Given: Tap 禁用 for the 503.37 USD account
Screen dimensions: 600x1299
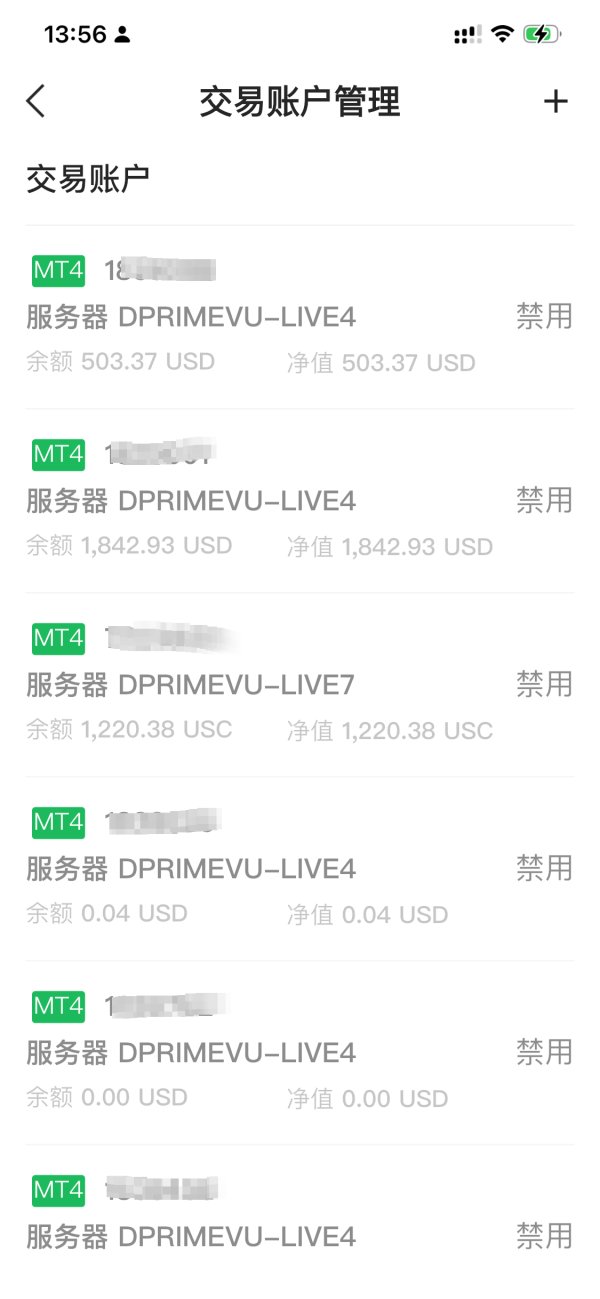Looking at the screenshot, I should pos(544,316).
